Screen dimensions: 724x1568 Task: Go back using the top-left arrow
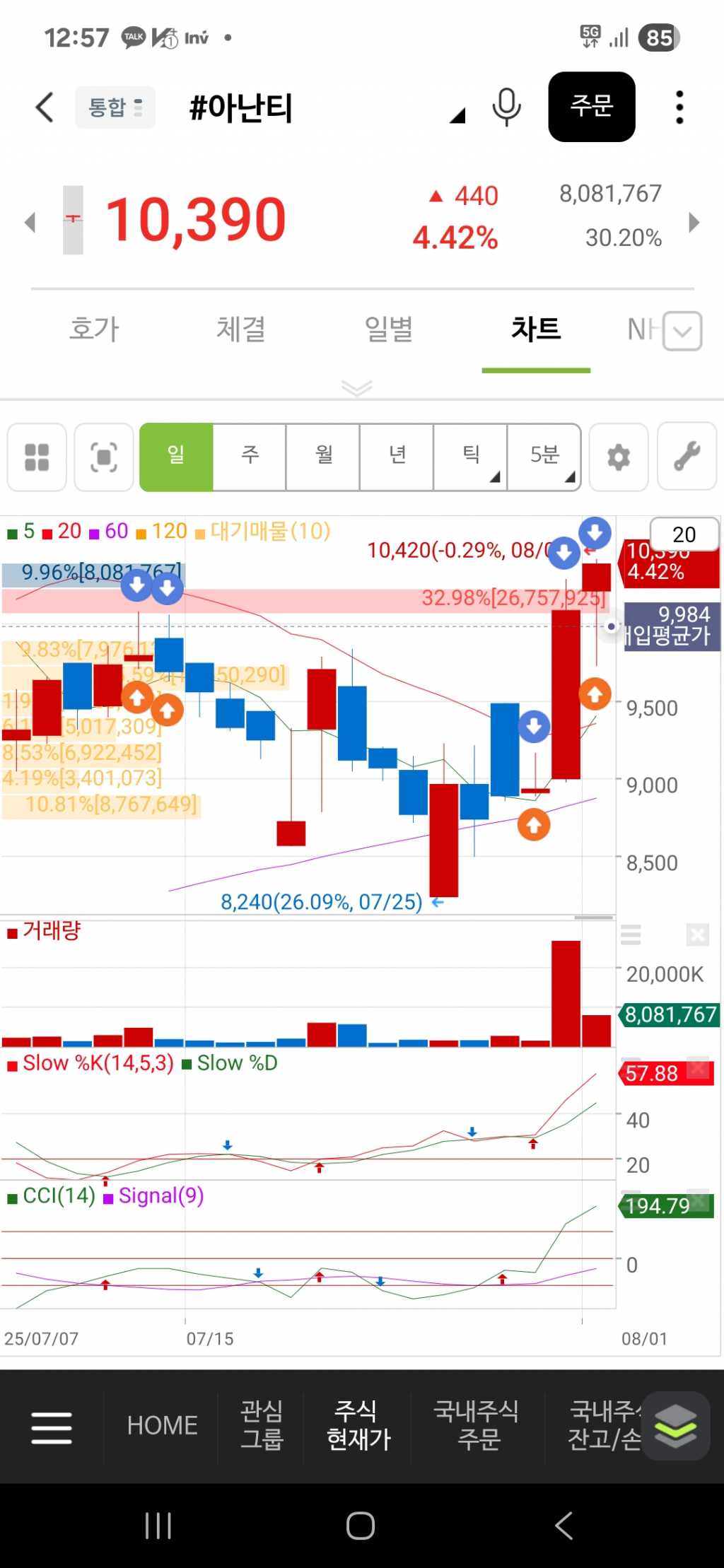[x=45, y=107]
